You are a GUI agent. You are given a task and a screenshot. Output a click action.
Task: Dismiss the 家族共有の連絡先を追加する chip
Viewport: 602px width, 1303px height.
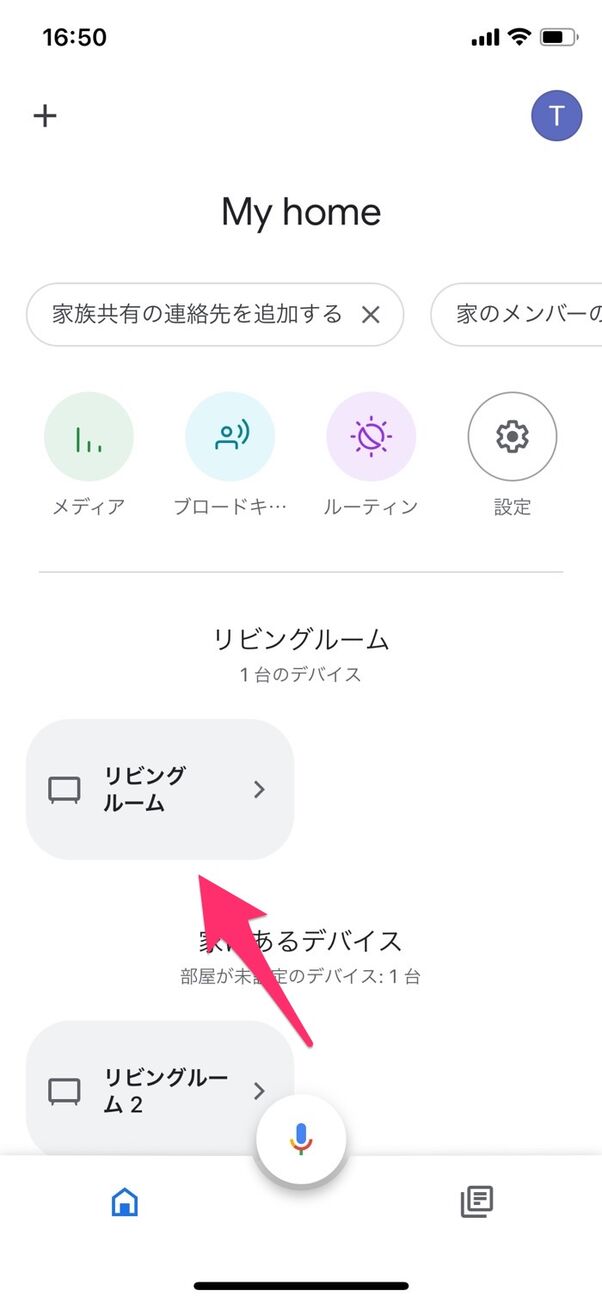(370, 315)
